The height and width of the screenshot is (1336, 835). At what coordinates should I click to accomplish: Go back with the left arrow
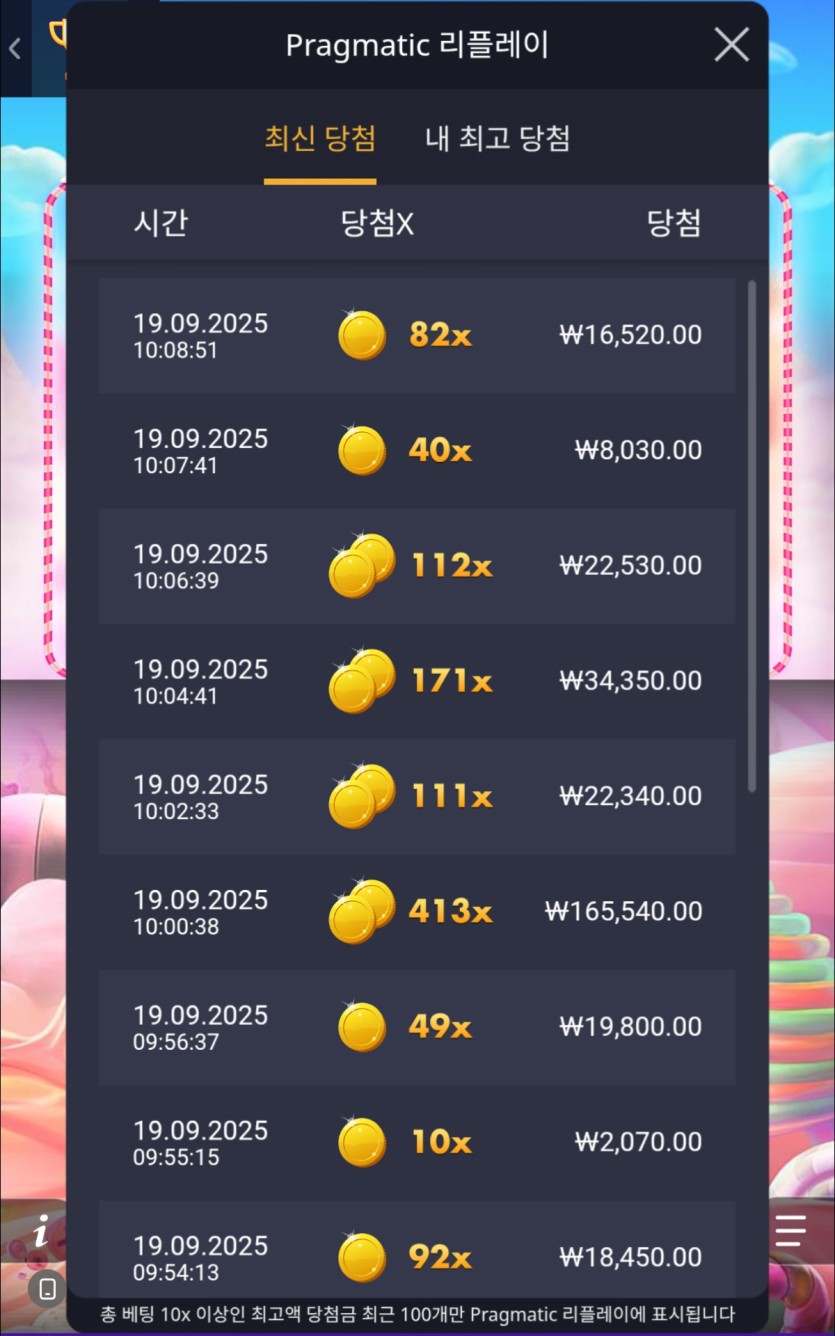tap(15, 48)
